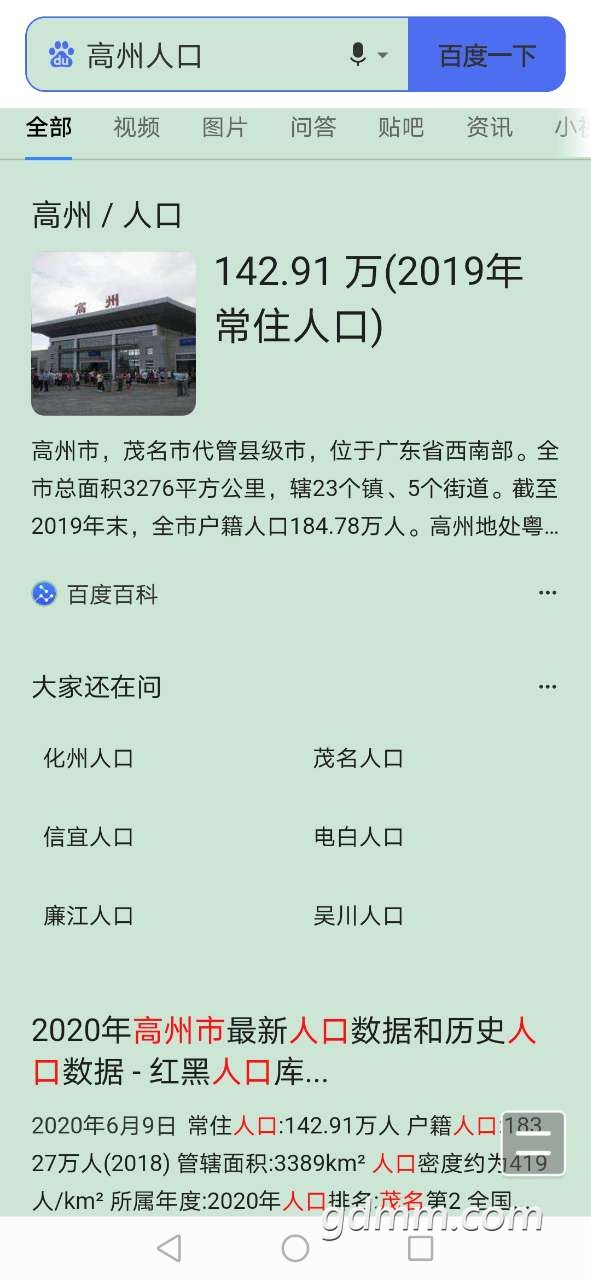Open more options beside 百度百科
Viewport: 591px width, 1280px height.
tap(547, 593)
